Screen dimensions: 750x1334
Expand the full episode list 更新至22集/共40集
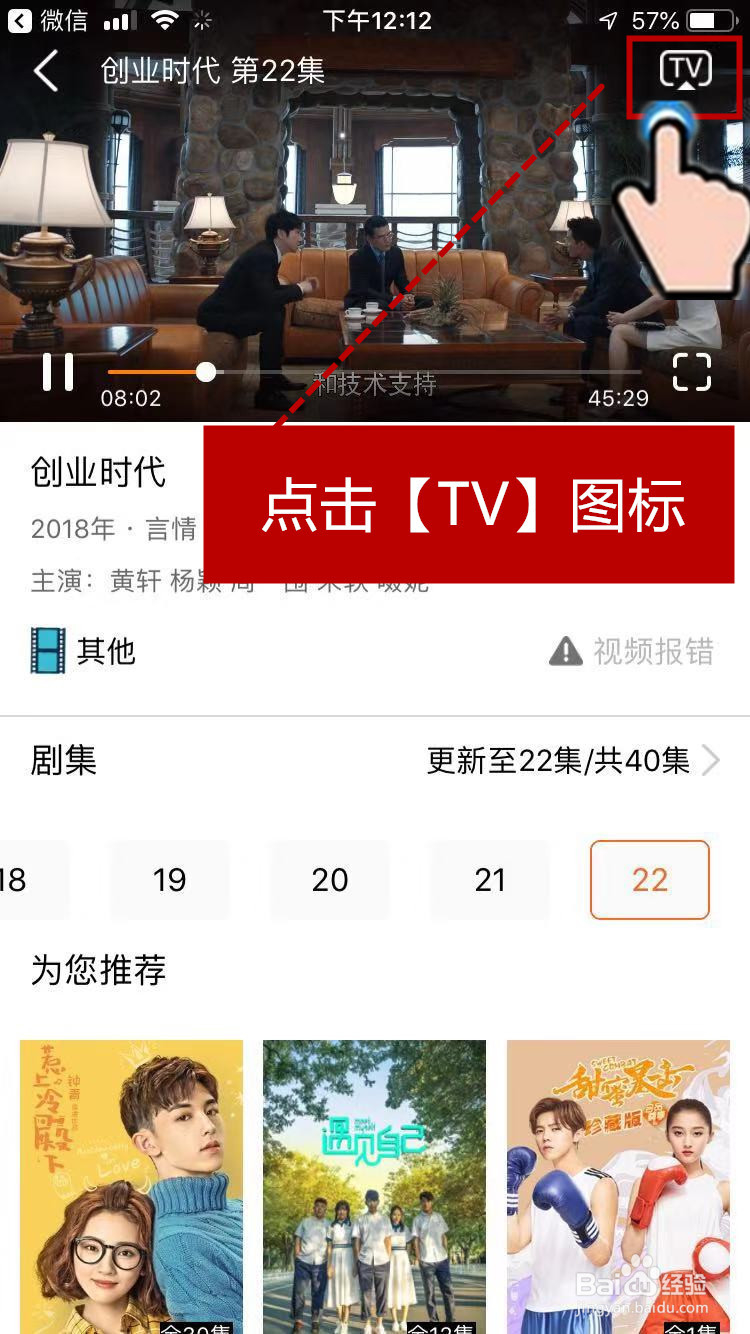pos(572,762)
